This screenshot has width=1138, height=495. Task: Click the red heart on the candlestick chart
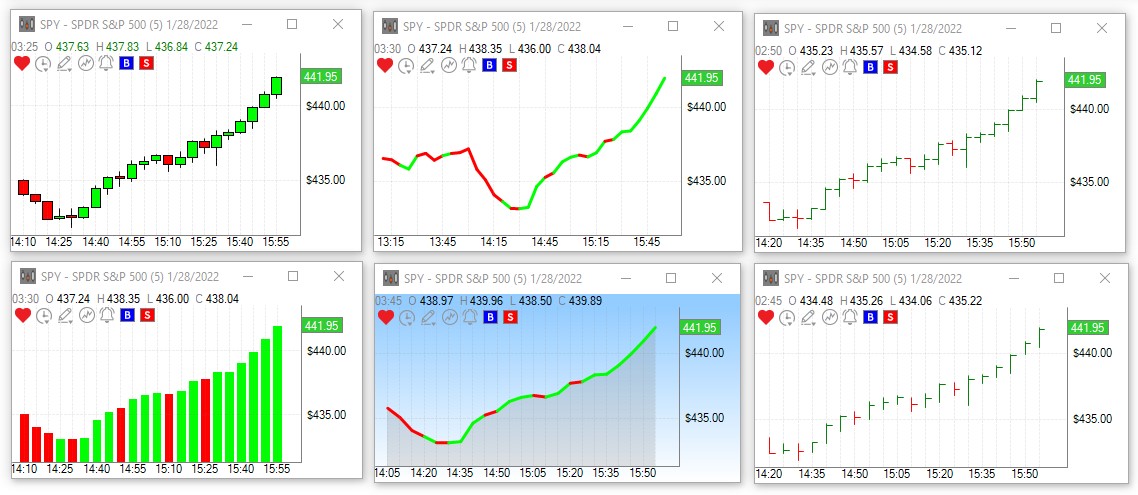pyautogui.click(x=21, y=64)
